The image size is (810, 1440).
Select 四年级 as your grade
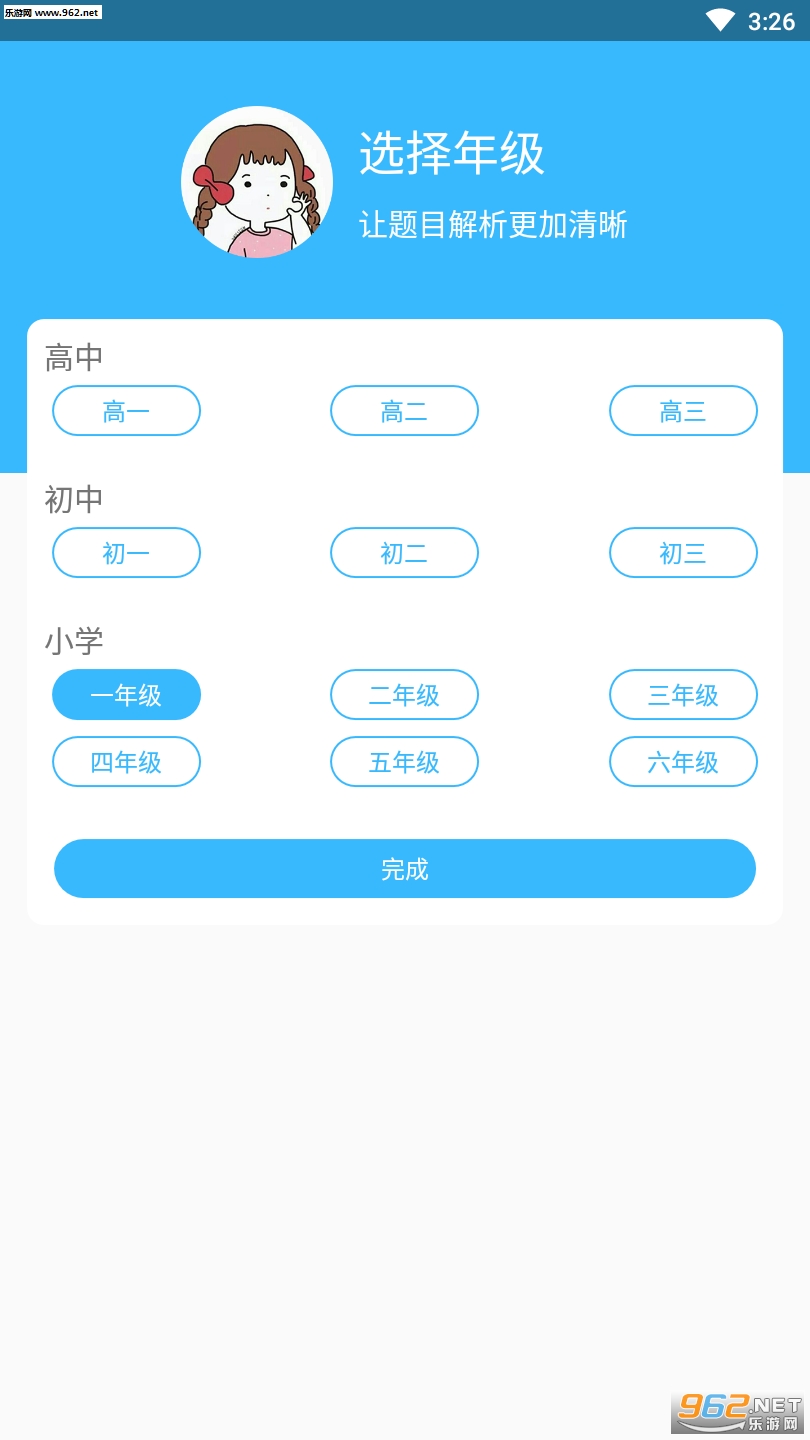126,762
